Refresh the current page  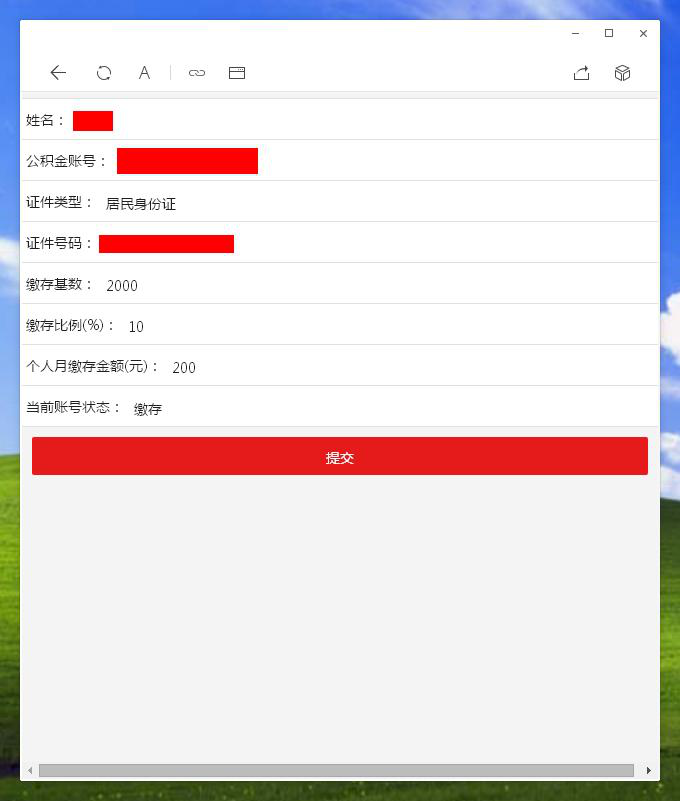pos(104,73)
